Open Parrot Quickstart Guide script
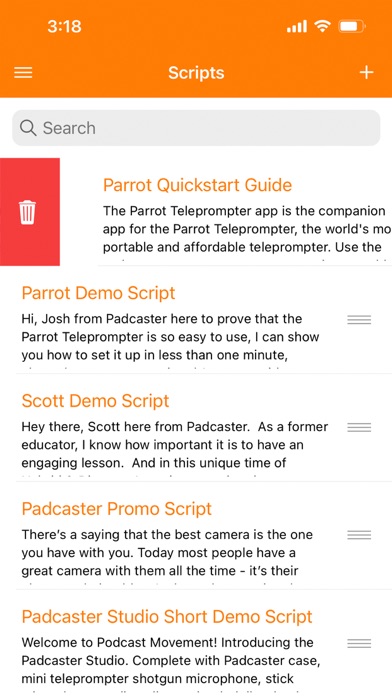 coord(245,212)
